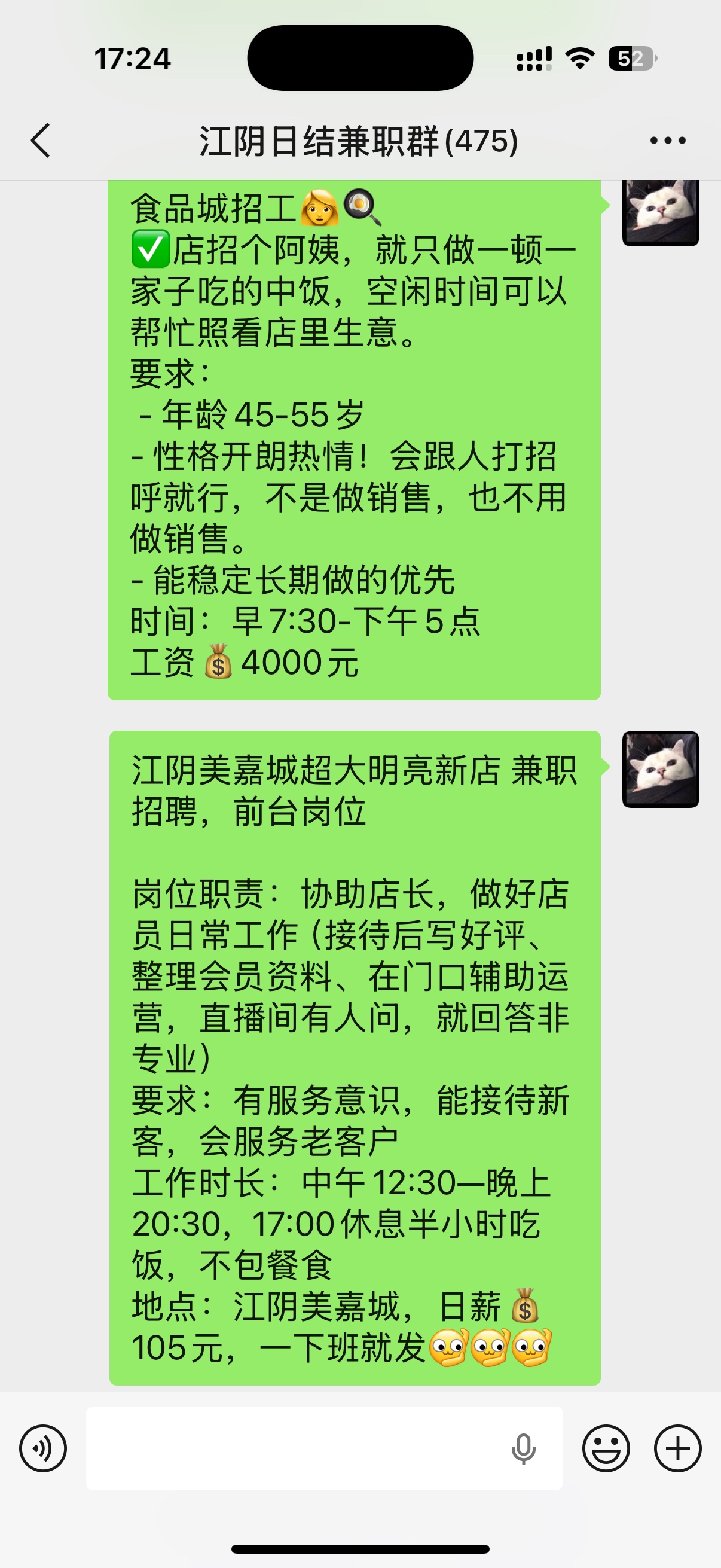Go back from the 江阴日结兼职群 chat

click(x=40, y=141)
